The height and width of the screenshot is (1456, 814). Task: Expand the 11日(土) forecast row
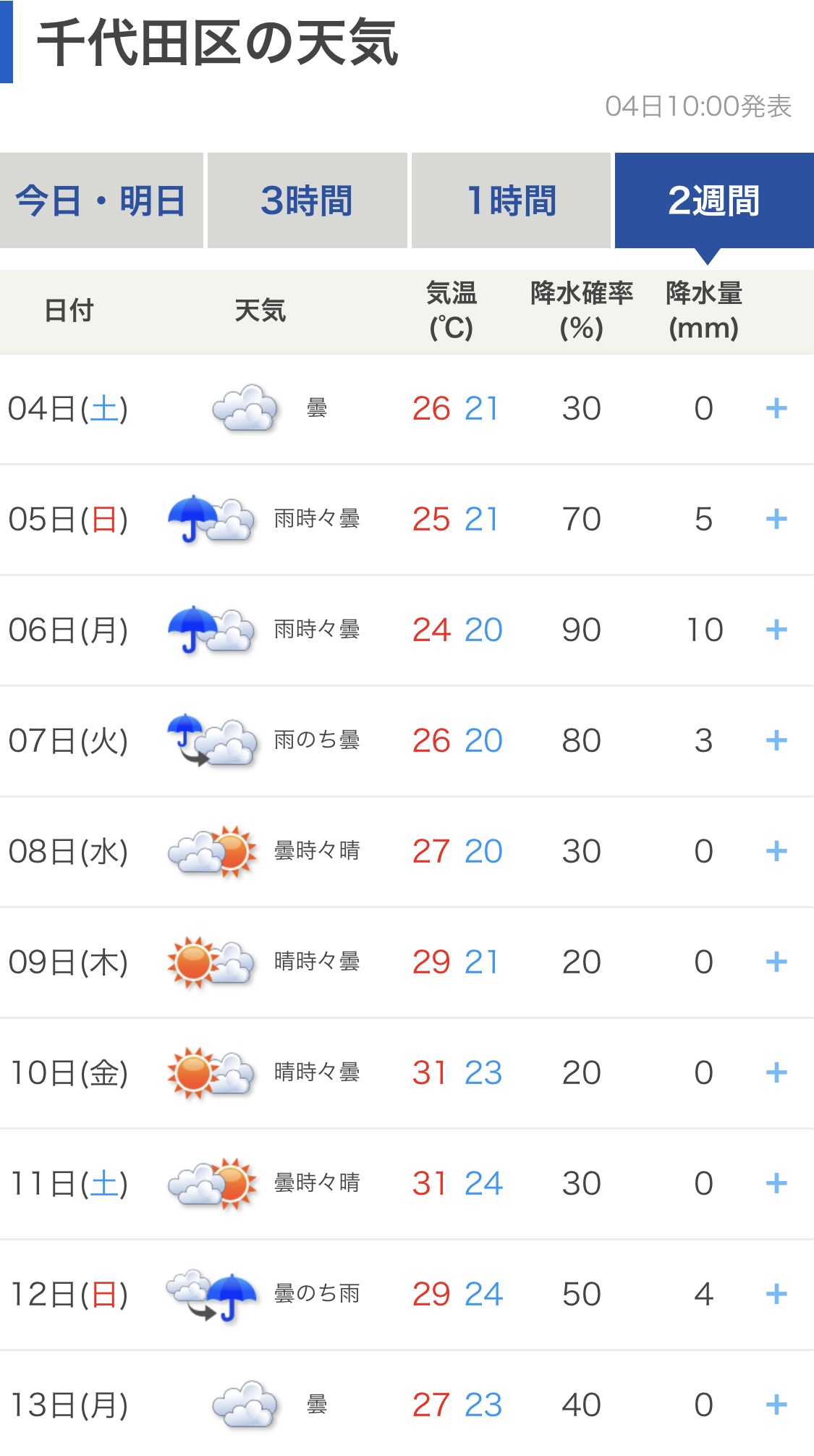(776, 1183)
